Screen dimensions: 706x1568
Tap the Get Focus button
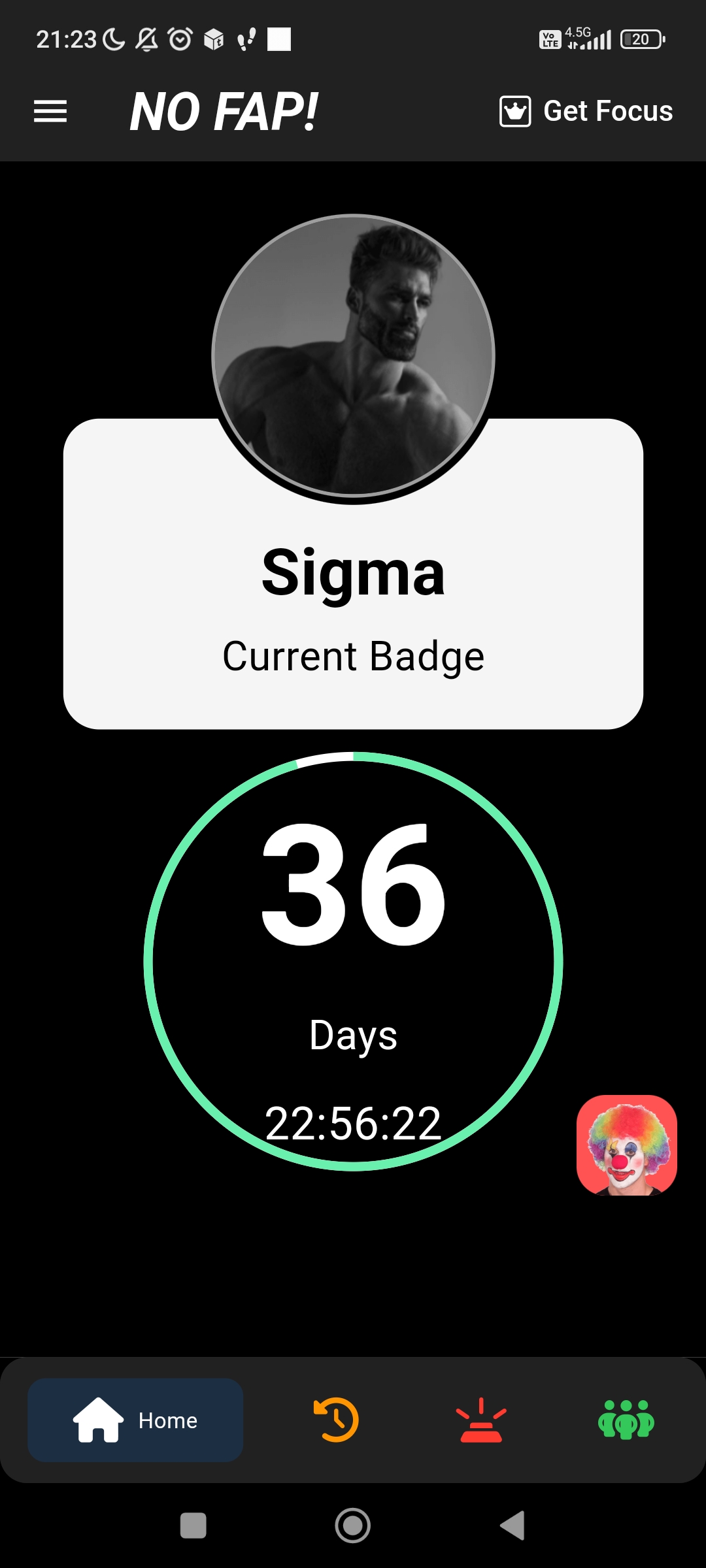pos(586,111)
